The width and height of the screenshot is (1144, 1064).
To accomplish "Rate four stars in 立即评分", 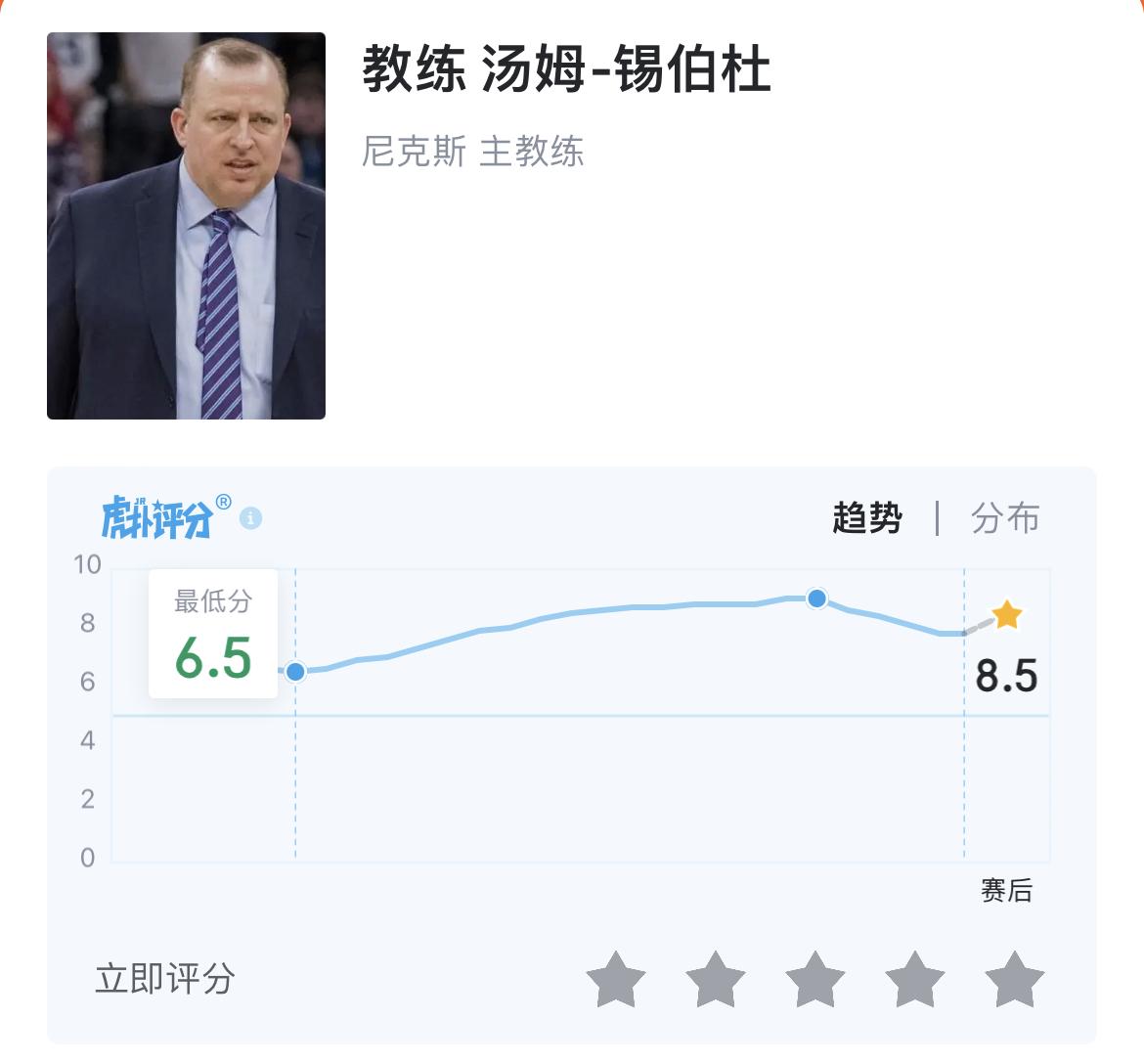I will coord(915,979).
